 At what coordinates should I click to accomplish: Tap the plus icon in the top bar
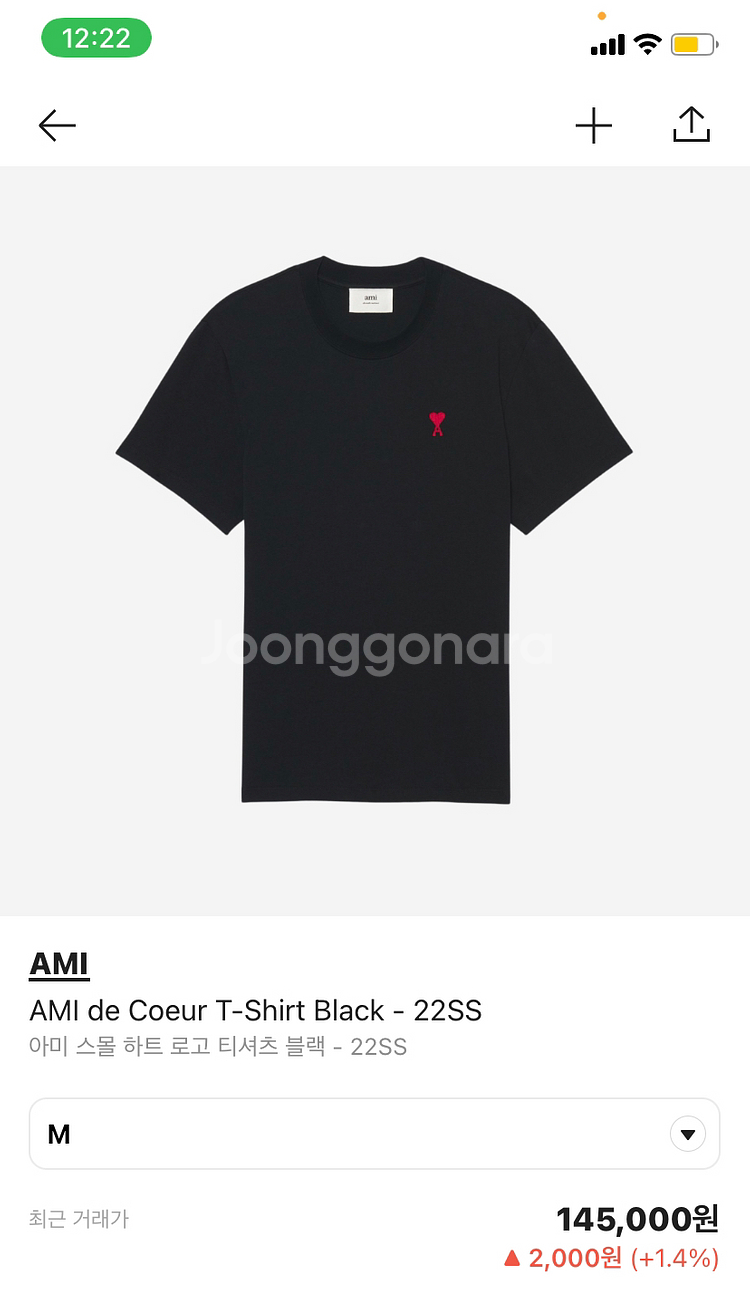pyautogui.click(x=593, y=126)
